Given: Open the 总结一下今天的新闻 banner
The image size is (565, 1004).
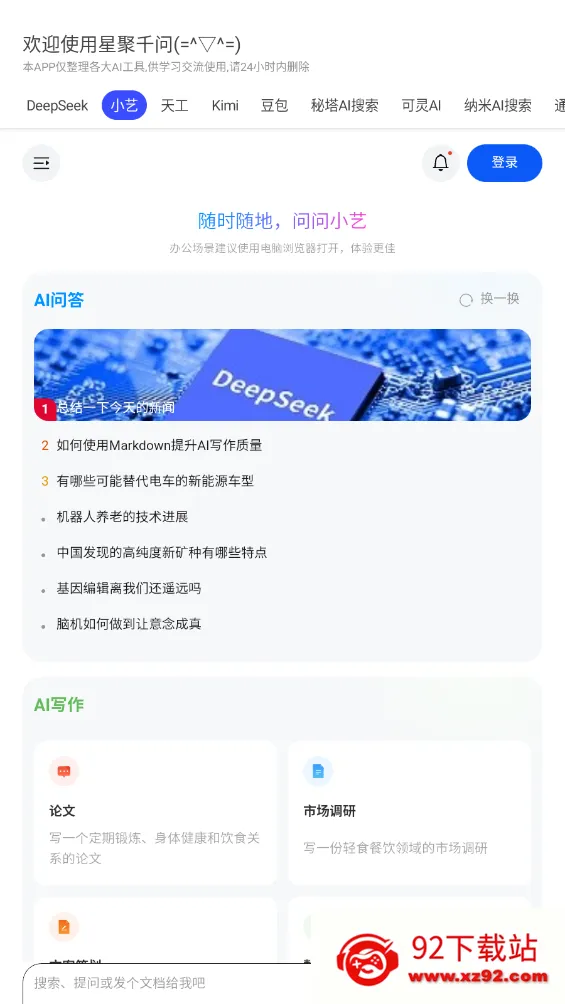Looking at the screenshot, I should [282, 375].
